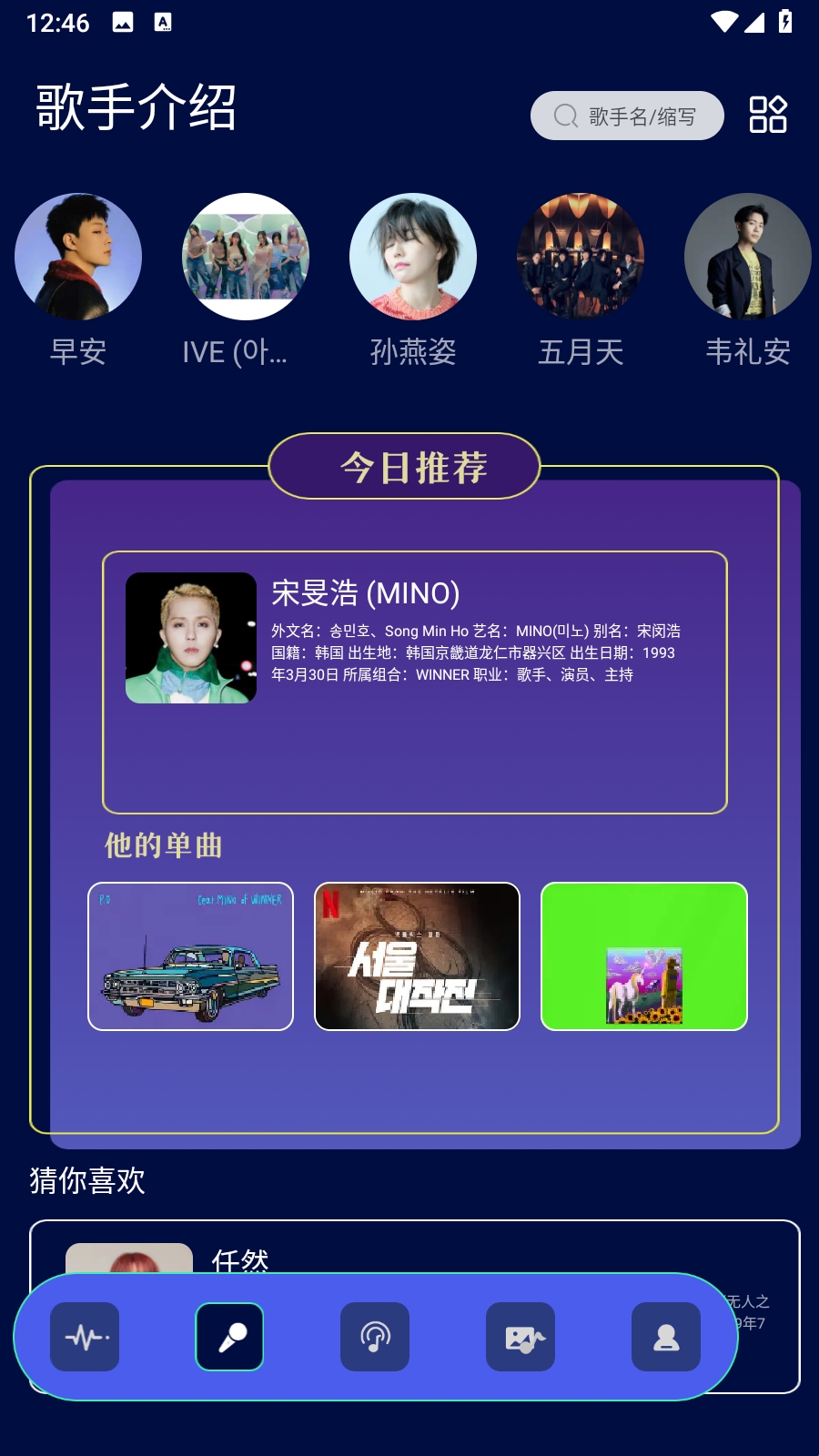819x1456 pixels.
Task: Switch to the headphone listening tab
Action: (x=375, y=1337)
